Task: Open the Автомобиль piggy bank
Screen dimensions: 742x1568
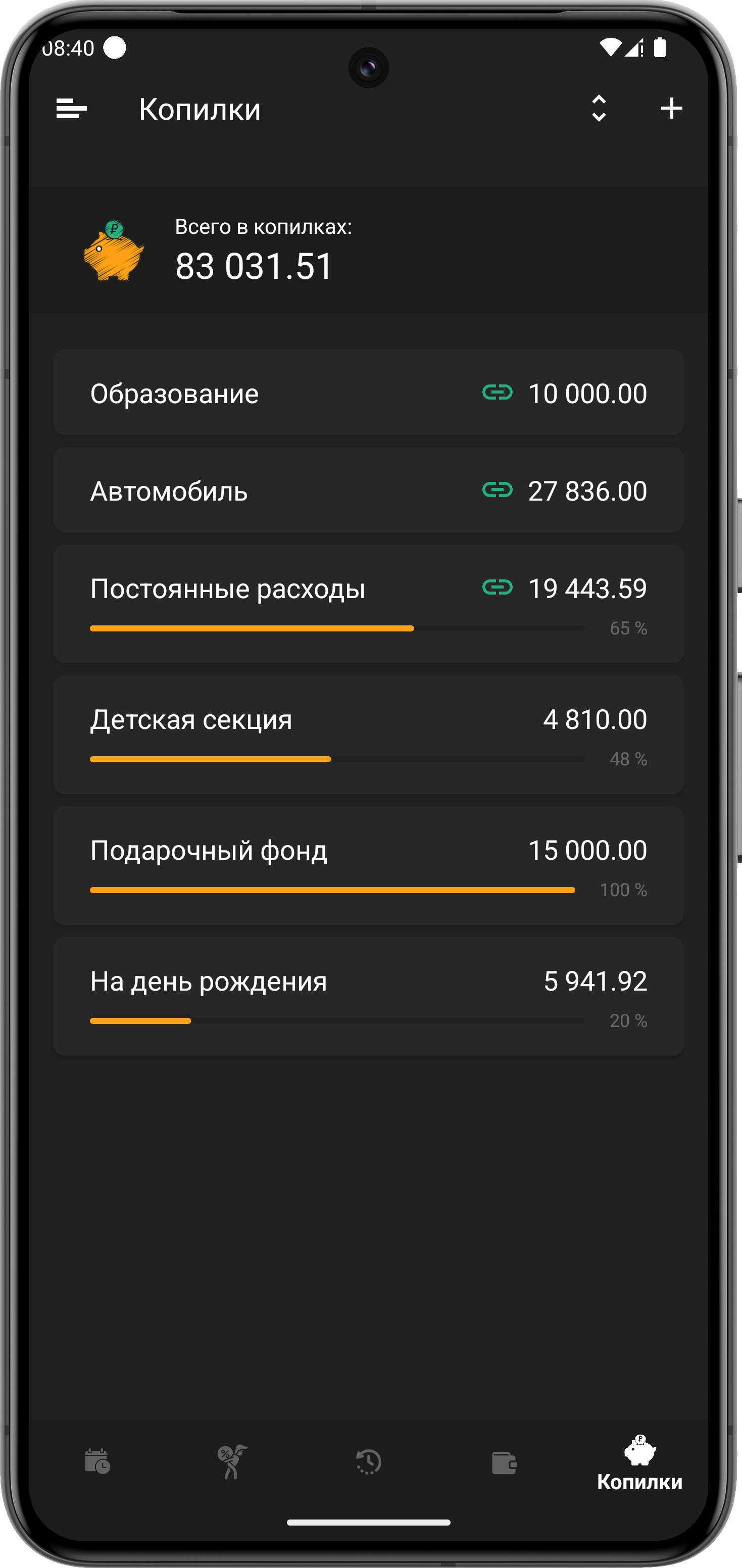Action: tap(368, 490)
